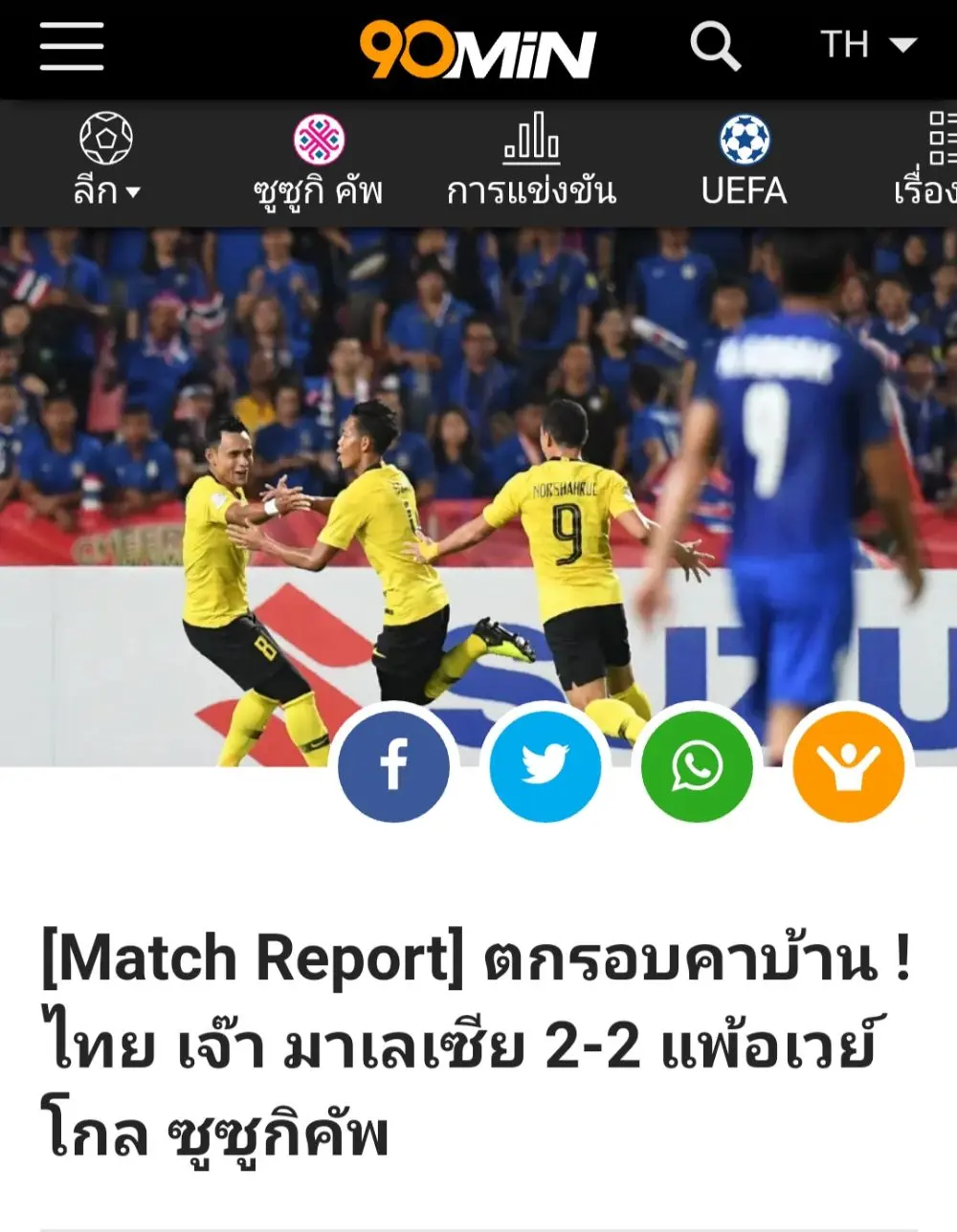
Task: Tap the orange person share icon
Action: coord(849,765)
